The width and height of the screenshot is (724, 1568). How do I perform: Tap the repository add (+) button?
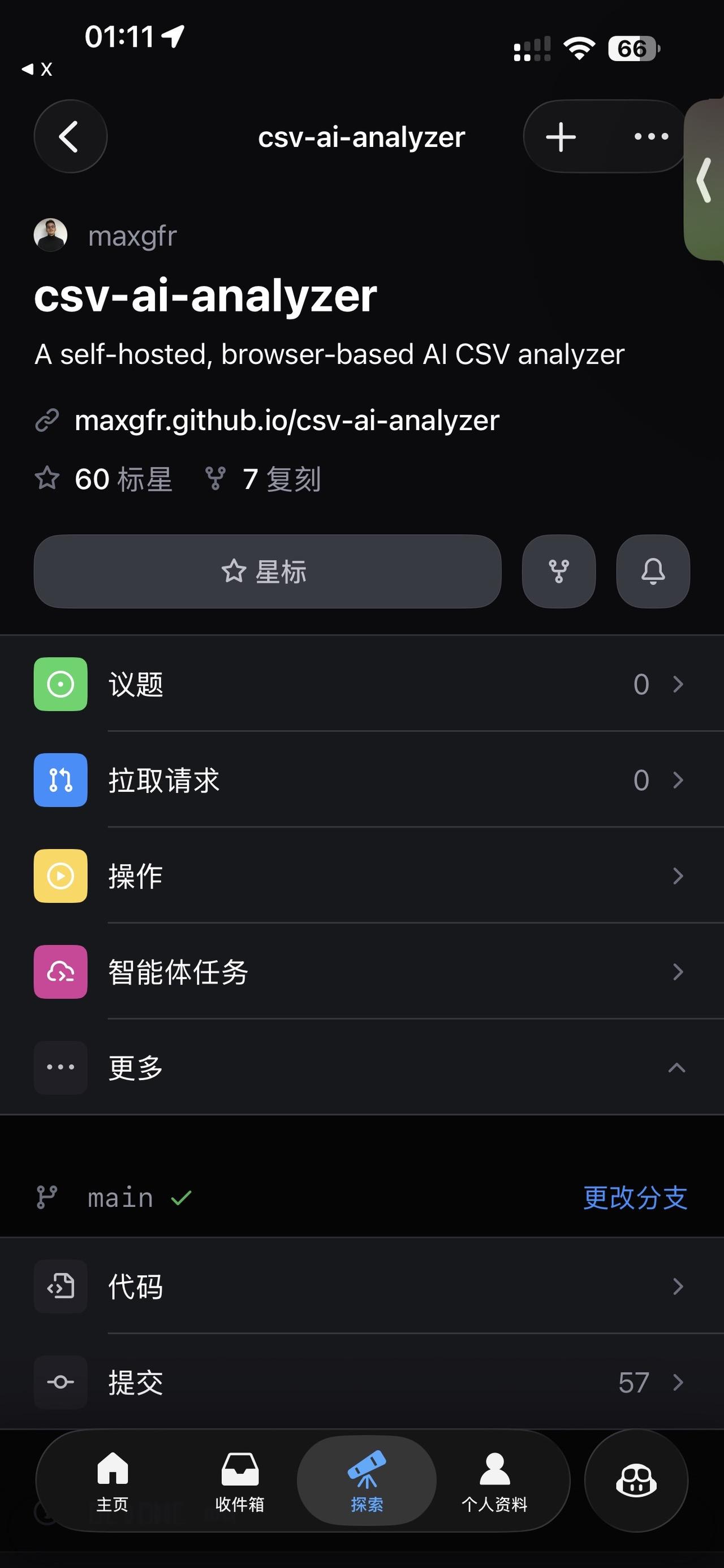559,136
